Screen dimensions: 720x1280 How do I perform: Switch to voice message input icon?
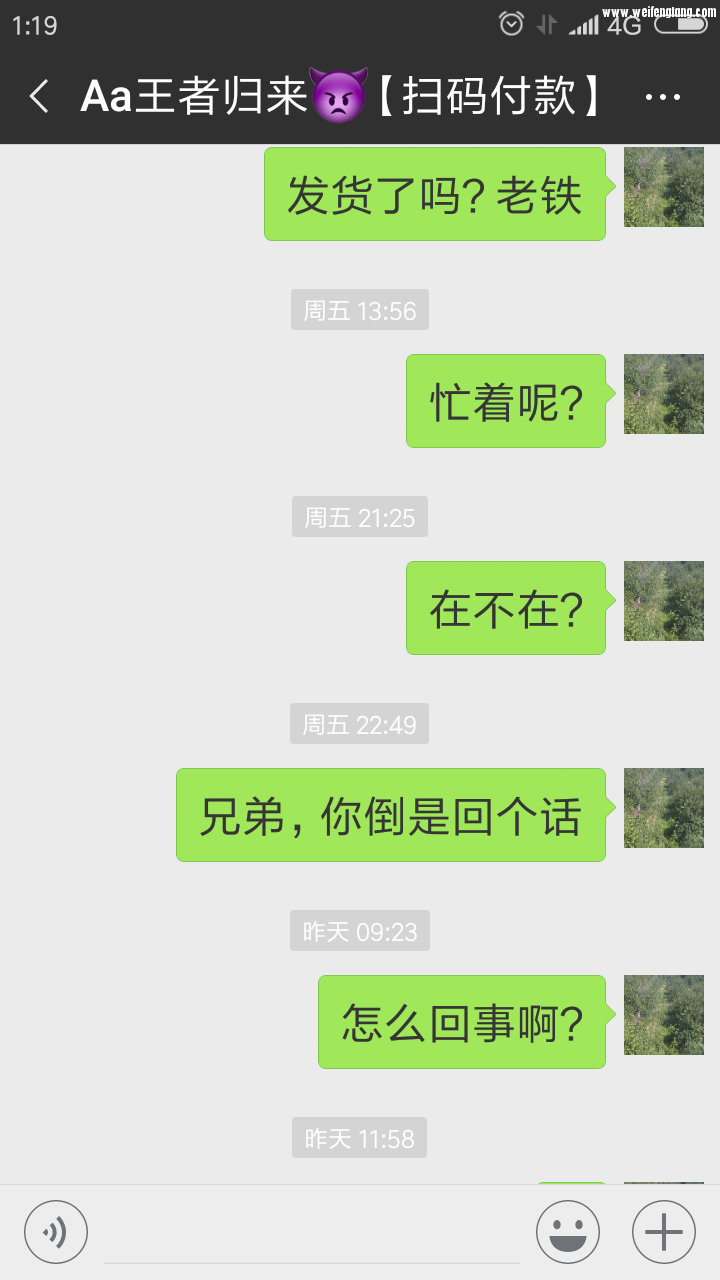(x=56, y=1231)
